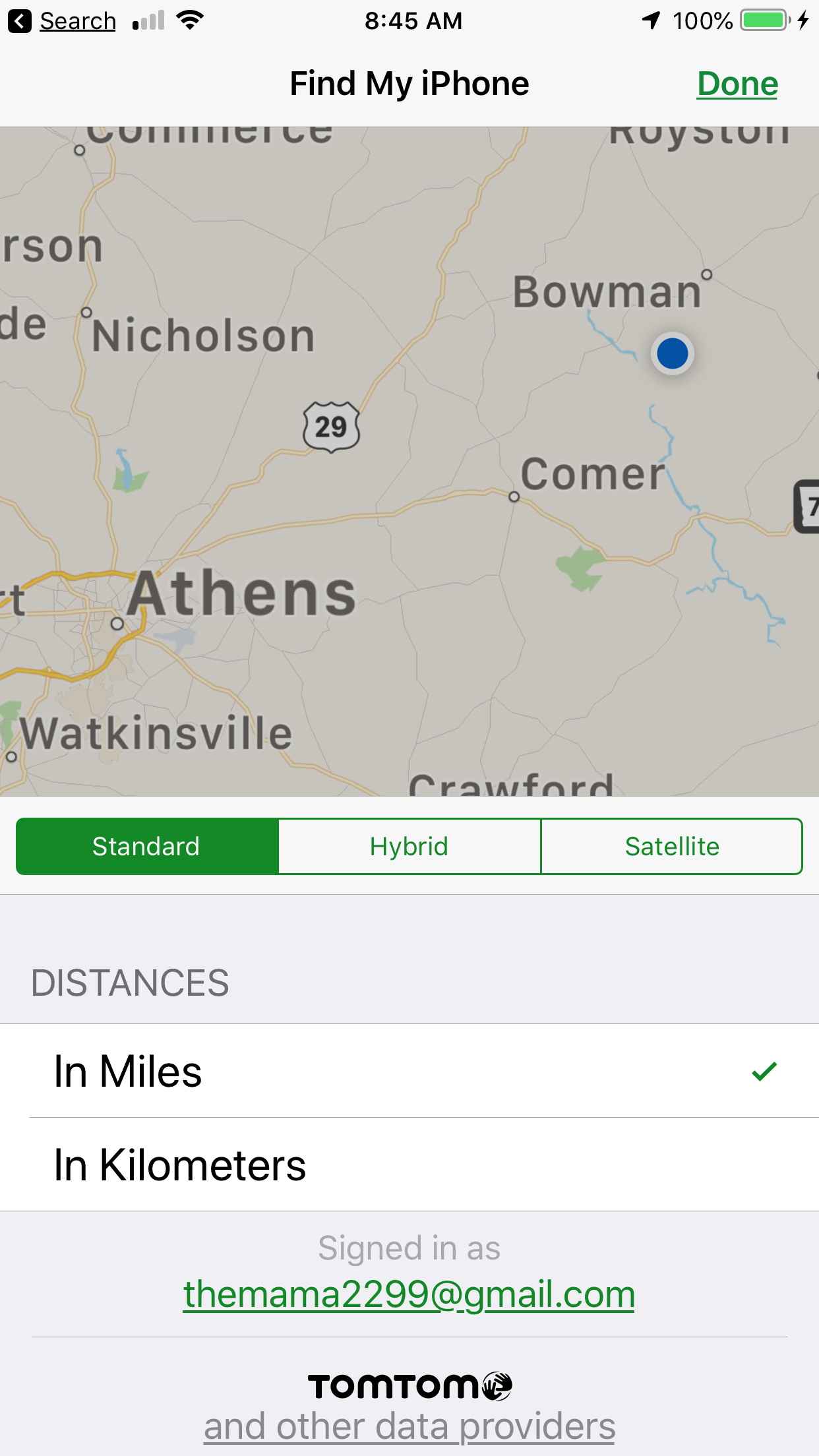Tap Done to close settings
This screenshot has height=1456, width=819.
coord(737,84)
